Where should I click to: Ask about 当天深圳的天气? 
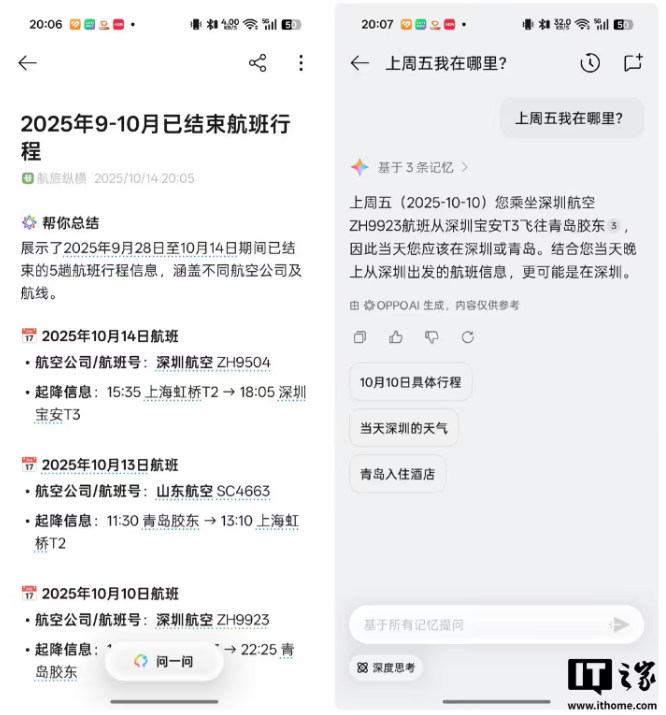403,428
